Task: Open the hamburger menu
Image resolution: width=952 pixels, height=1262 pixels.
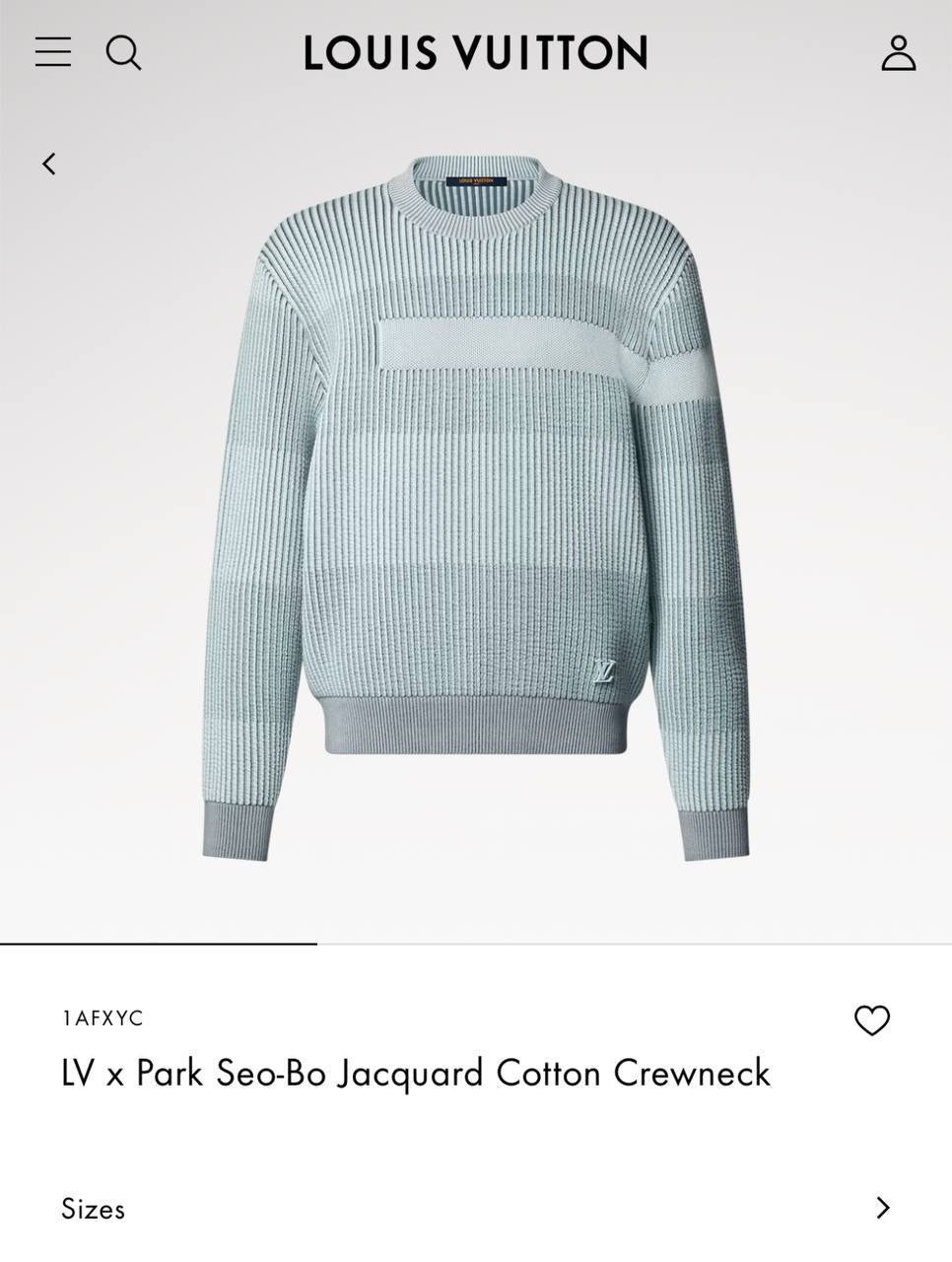Action: tap(53, 52)
